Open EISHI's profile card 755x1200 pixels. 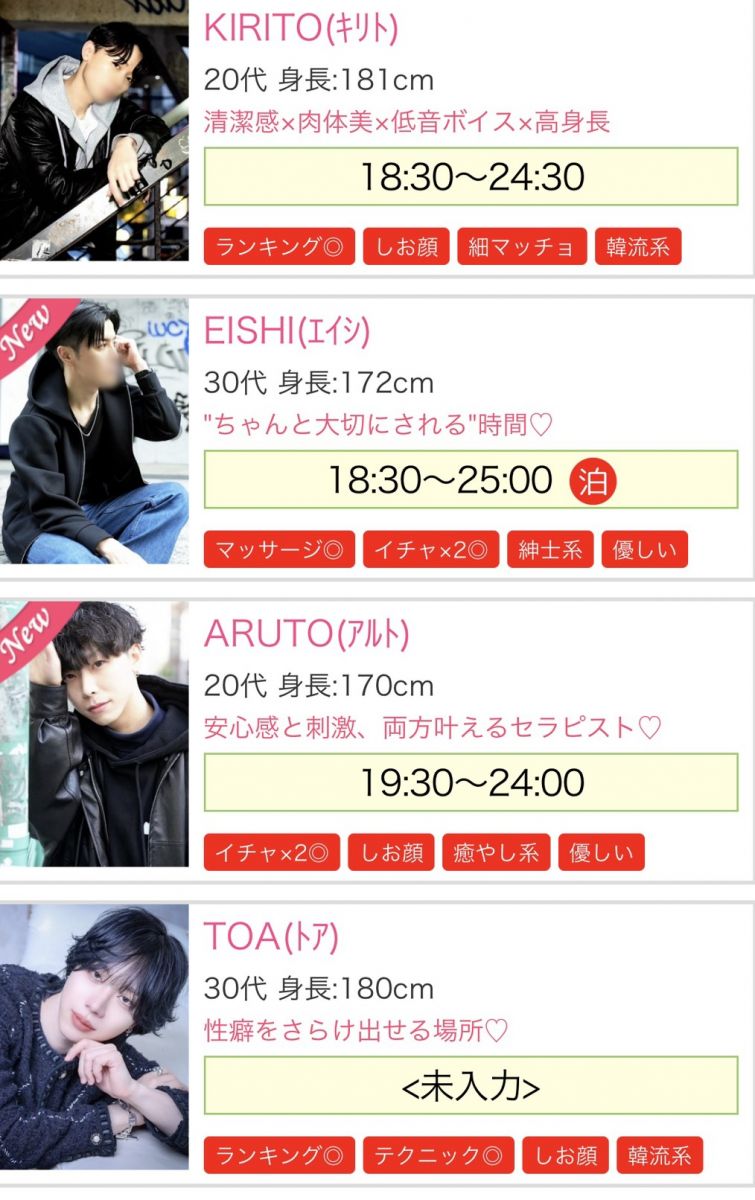286,331
